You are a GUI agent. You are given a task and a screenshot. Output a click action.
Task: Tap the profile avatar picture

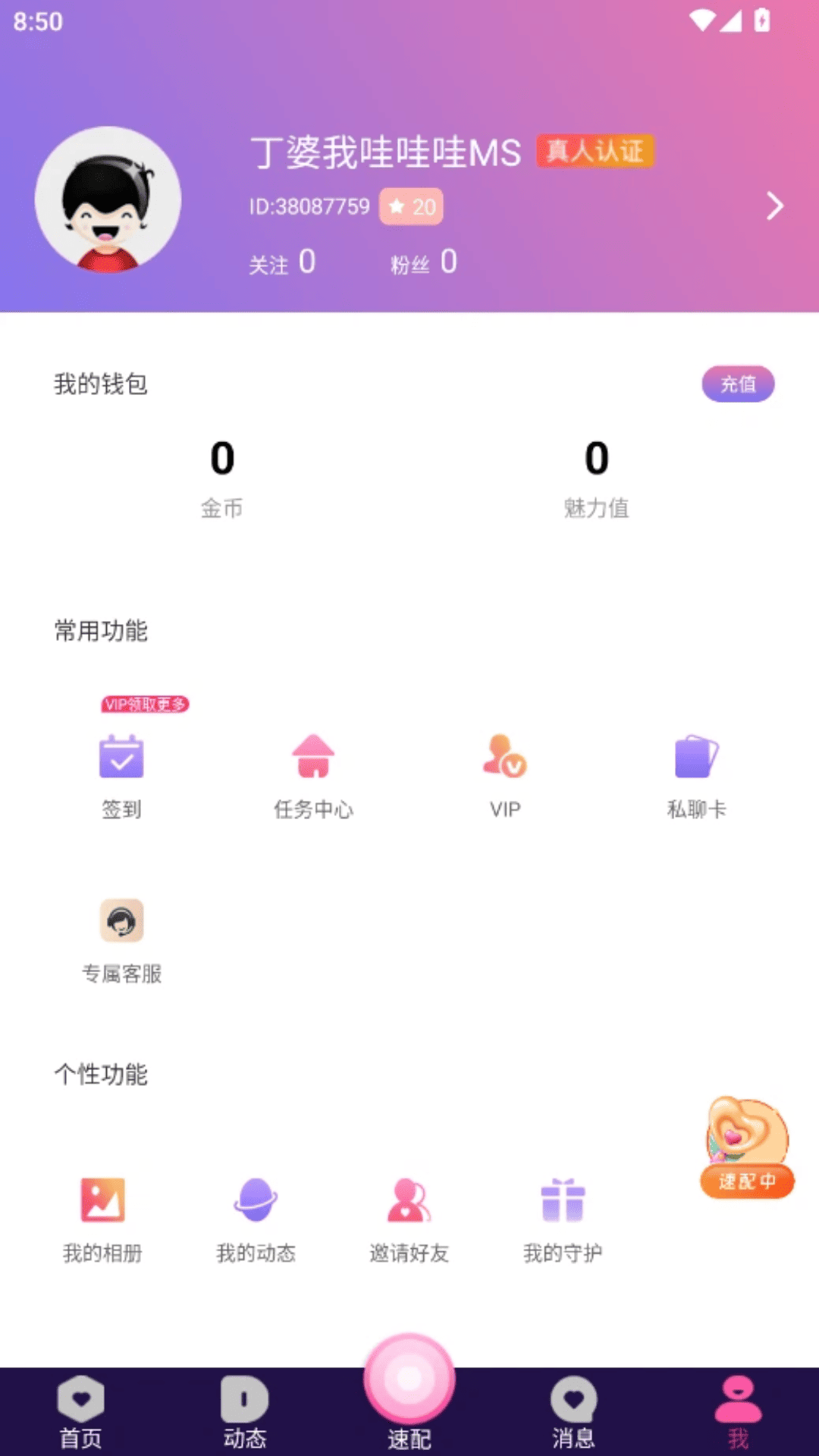tap(108, 200)
